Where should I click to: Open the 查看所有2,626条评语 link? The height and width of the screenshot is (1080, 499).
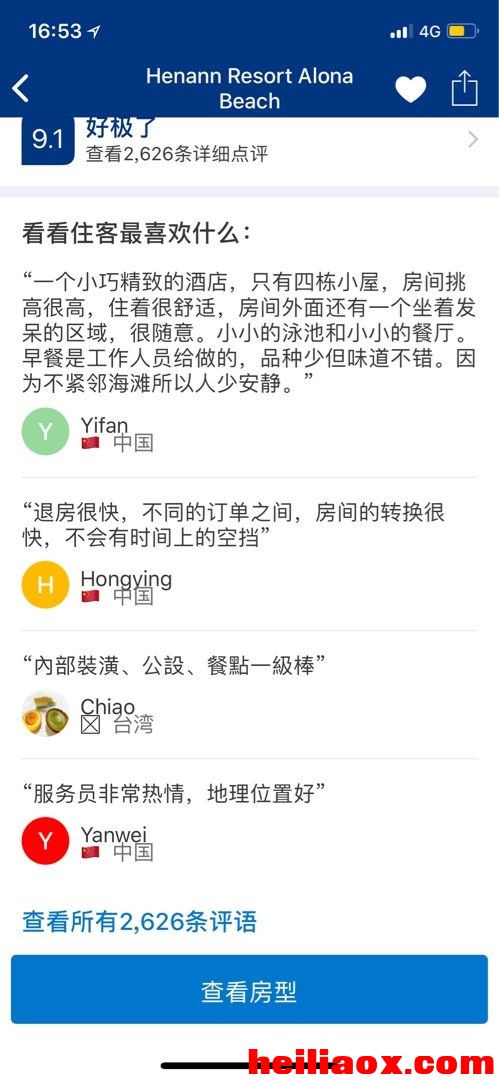pyautogui.click(x=139, y=921)
